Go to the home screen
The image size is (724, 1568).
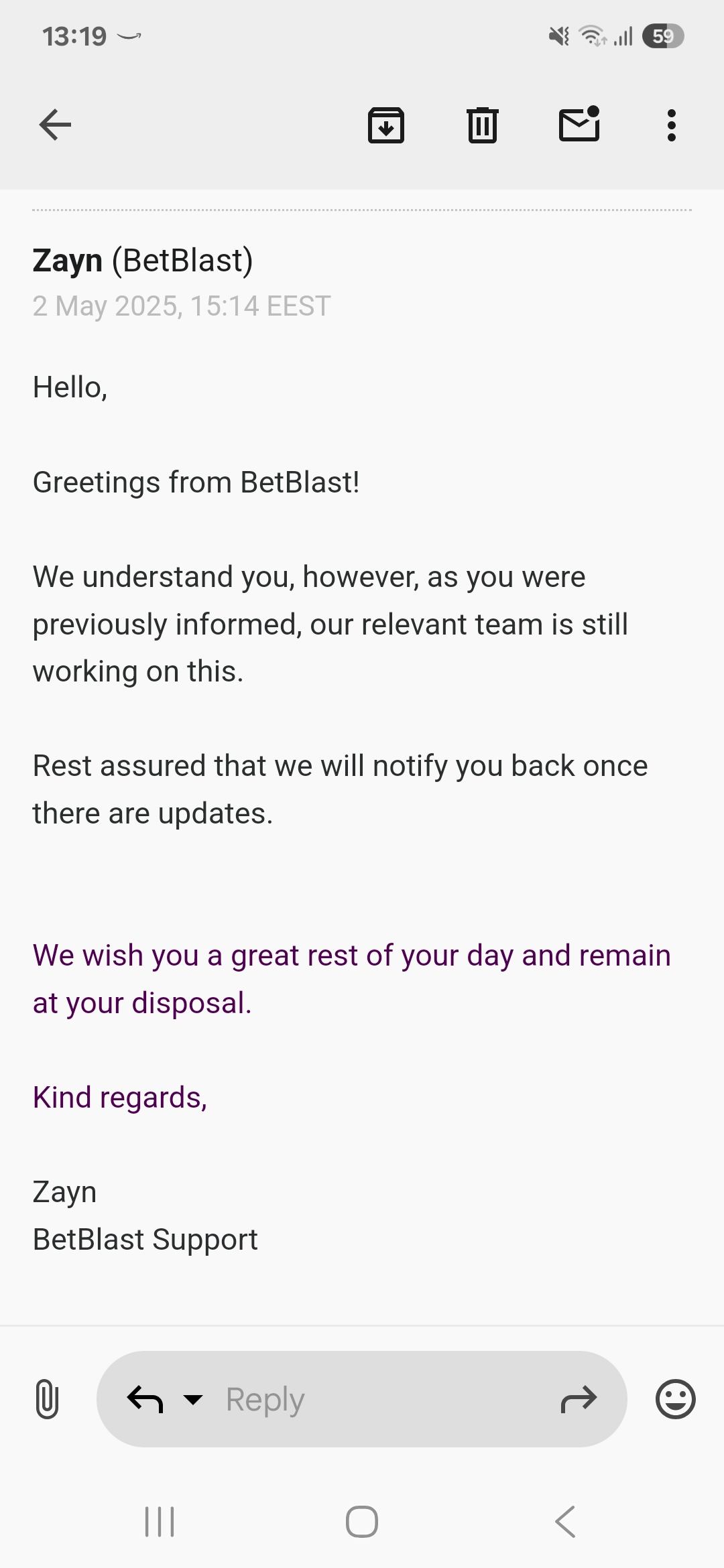tap(362, 1522)
